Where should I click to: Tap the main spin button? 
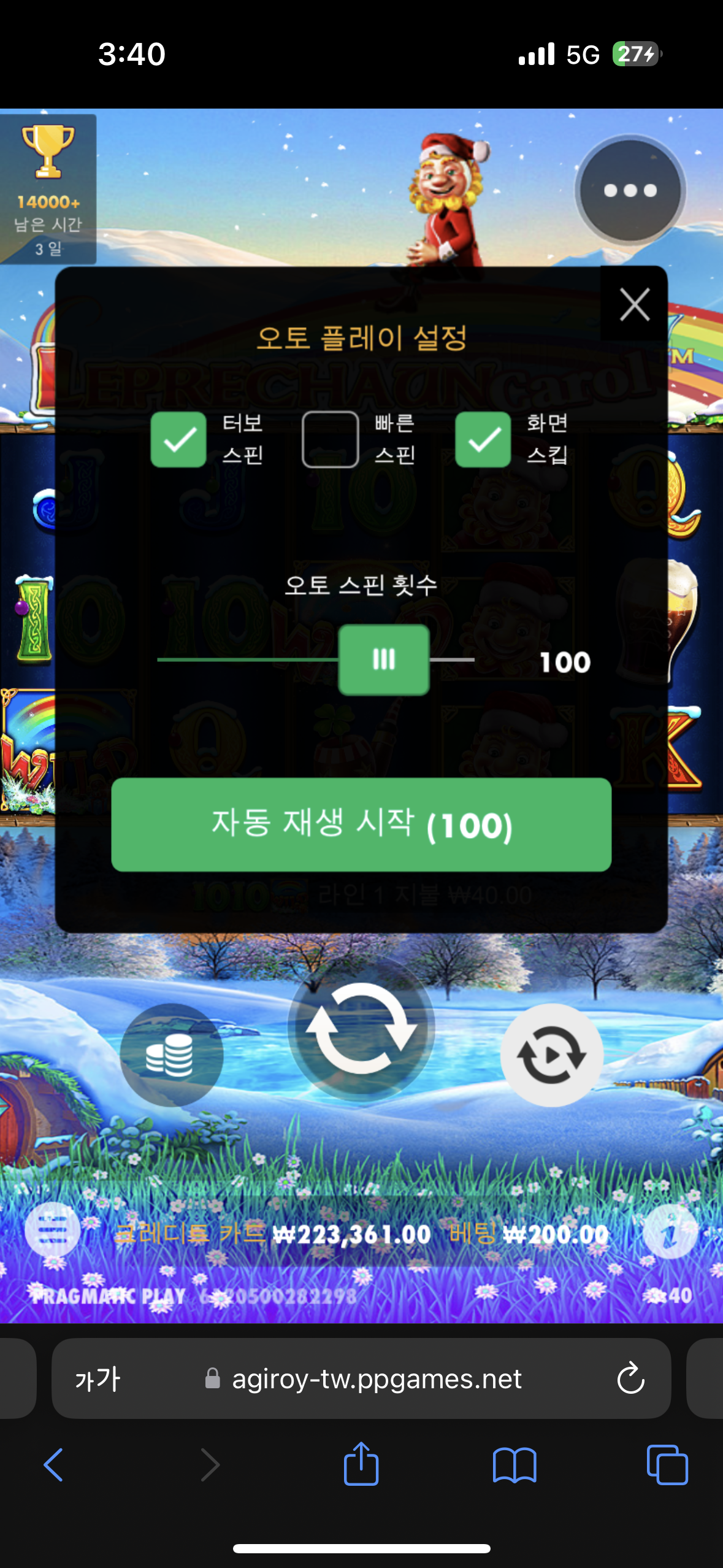pyautogui.click(x=361, y=1028)
